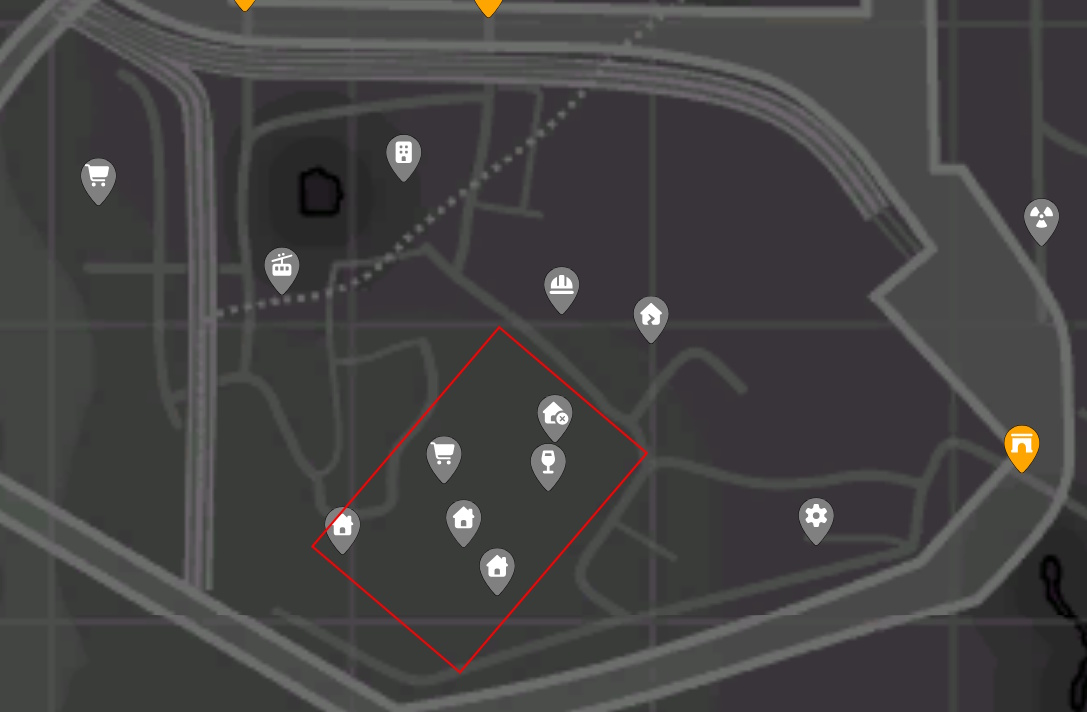This screenshot has width=1087, height=712.
Task: Select the shopping cart marker outside red zone
Action: [x=98, y=177]
